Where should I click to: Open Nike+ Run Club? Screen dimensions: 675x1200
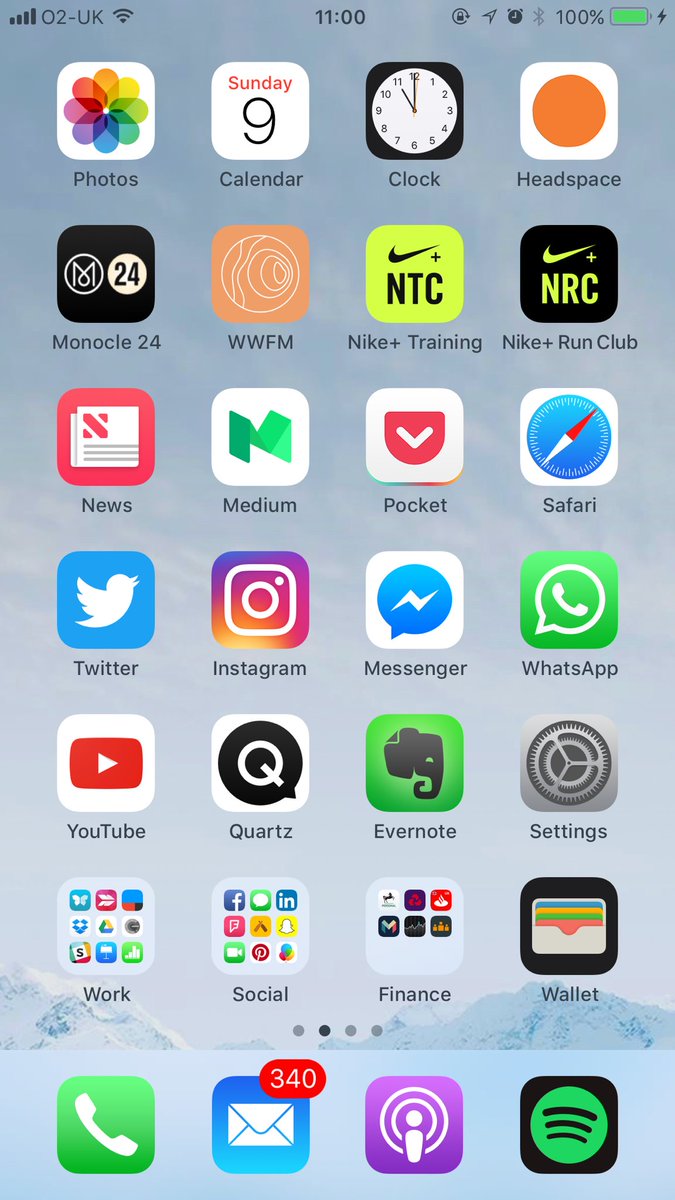coord(569,274)
